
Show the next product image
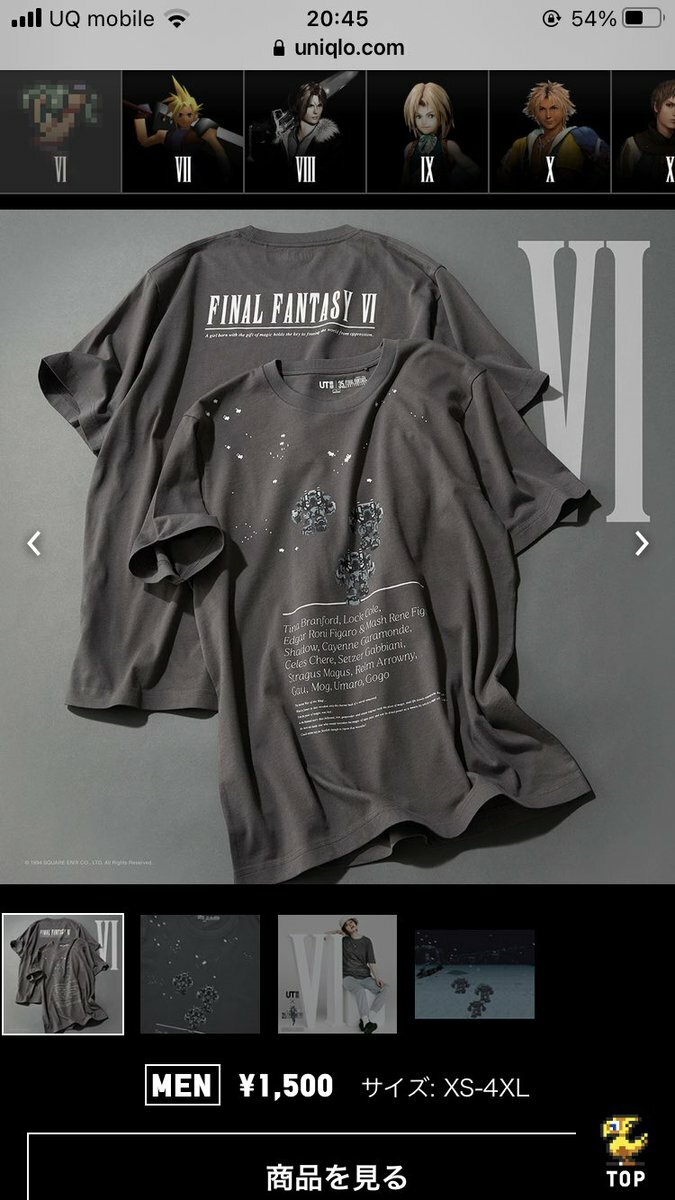click(641, 543)
